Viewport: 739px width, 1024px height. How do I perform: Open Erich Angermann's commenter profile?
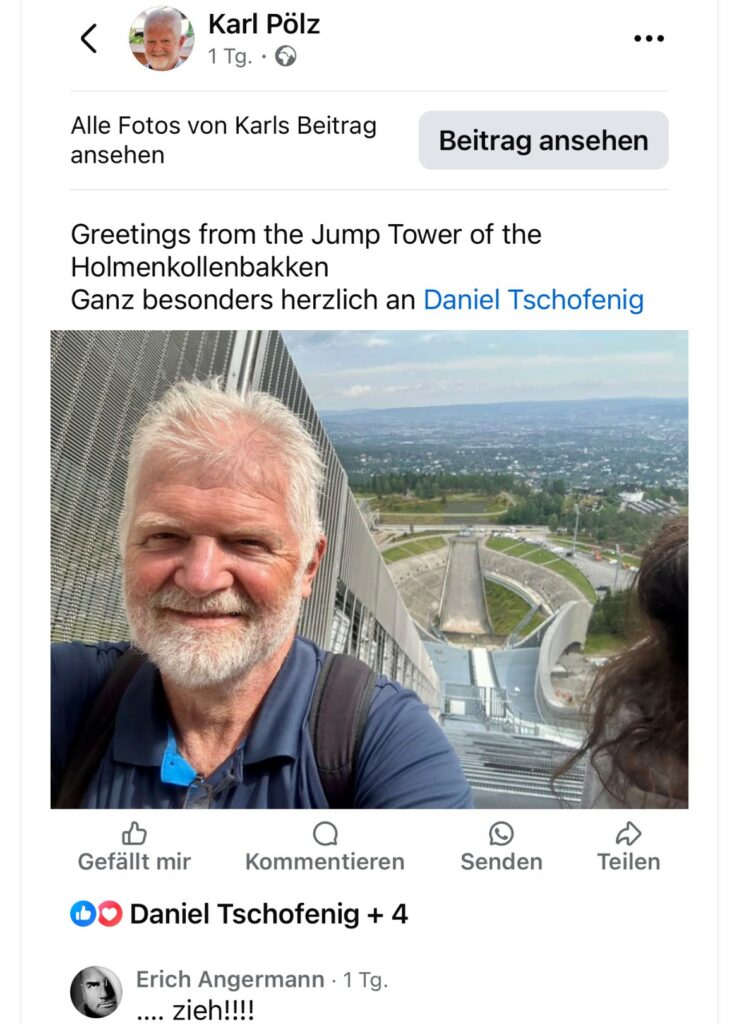point(96,991)
